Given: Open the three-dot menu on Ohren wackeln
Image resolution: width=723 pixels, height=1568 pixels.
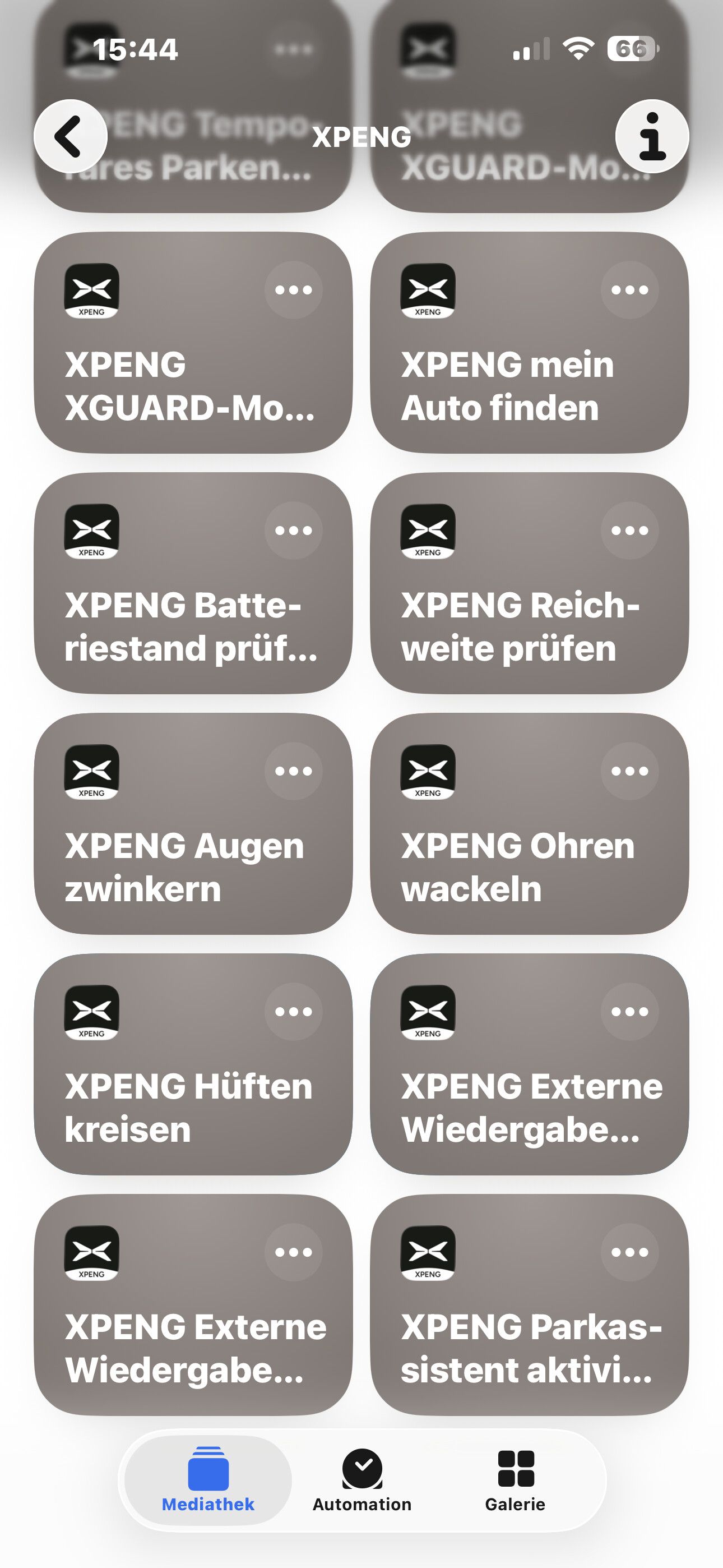Looking at the screenshot, I should coord(629,771).
